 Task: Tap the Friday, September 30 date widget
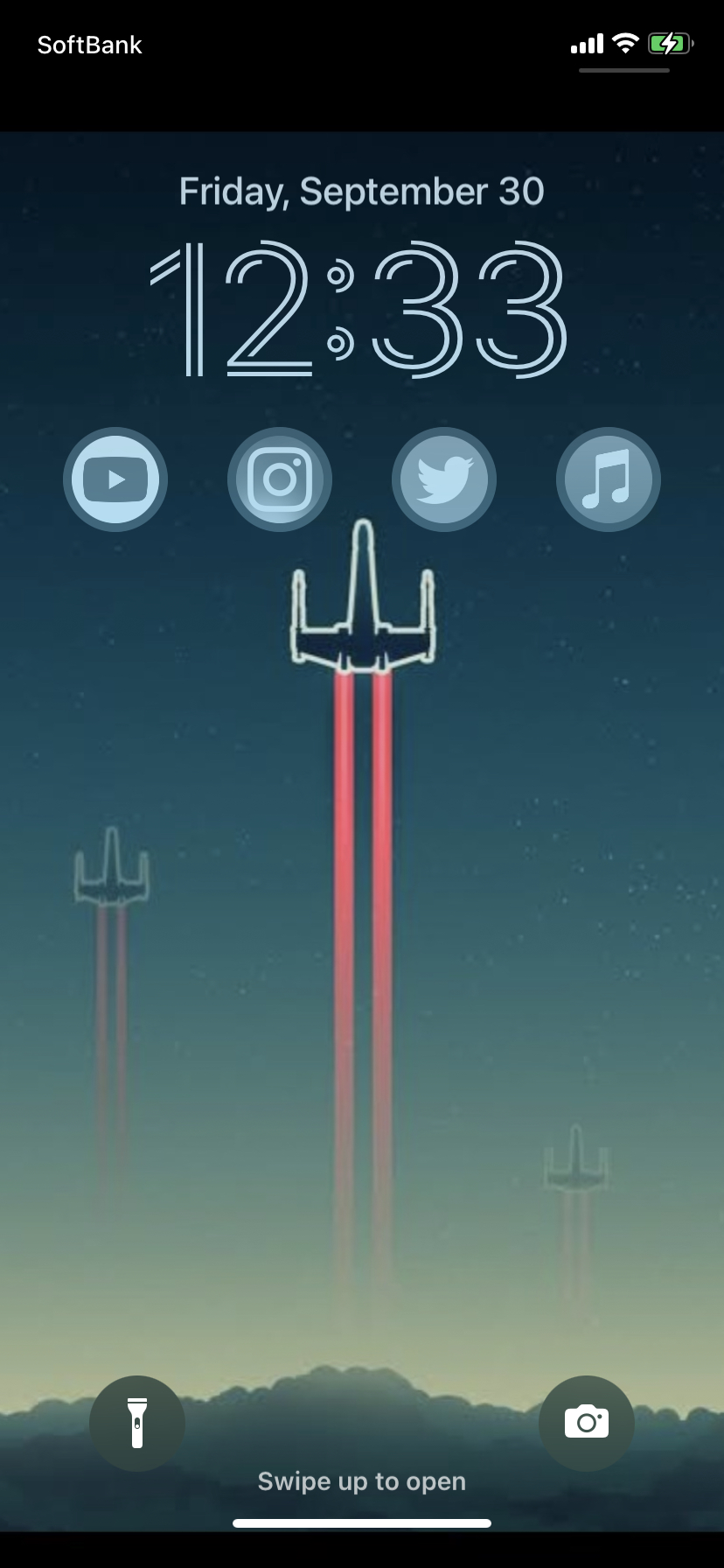point(362,192)
